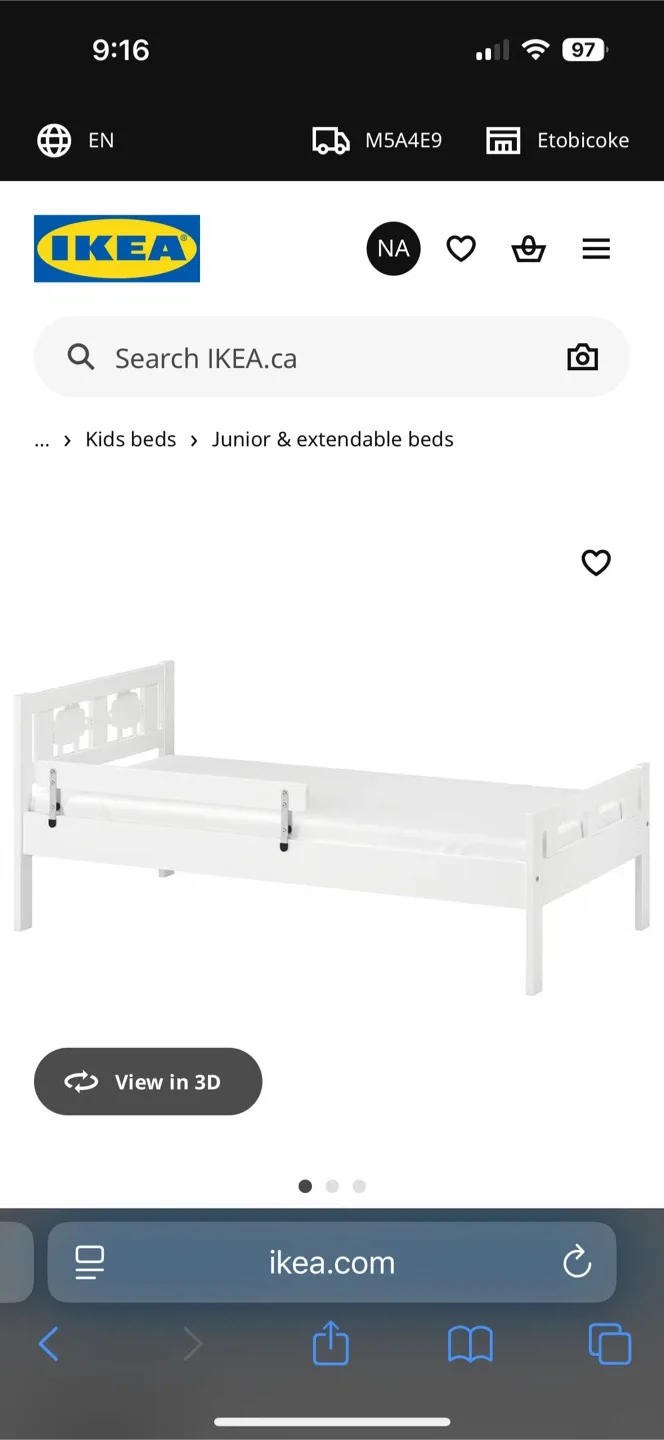Launch View in 3D
This screenshot has height=1440, width=664.
148,1082
